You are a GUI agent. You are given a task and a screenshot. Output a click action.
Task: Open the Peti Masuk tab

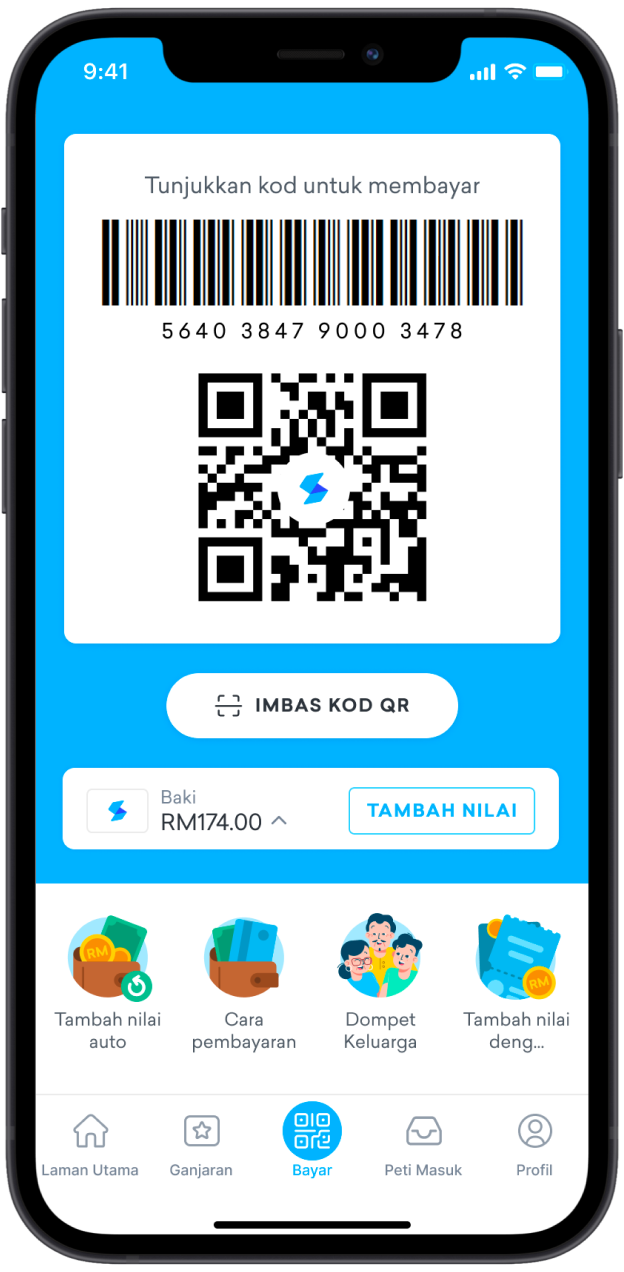pyautogui.click(x=423, y=1144)
